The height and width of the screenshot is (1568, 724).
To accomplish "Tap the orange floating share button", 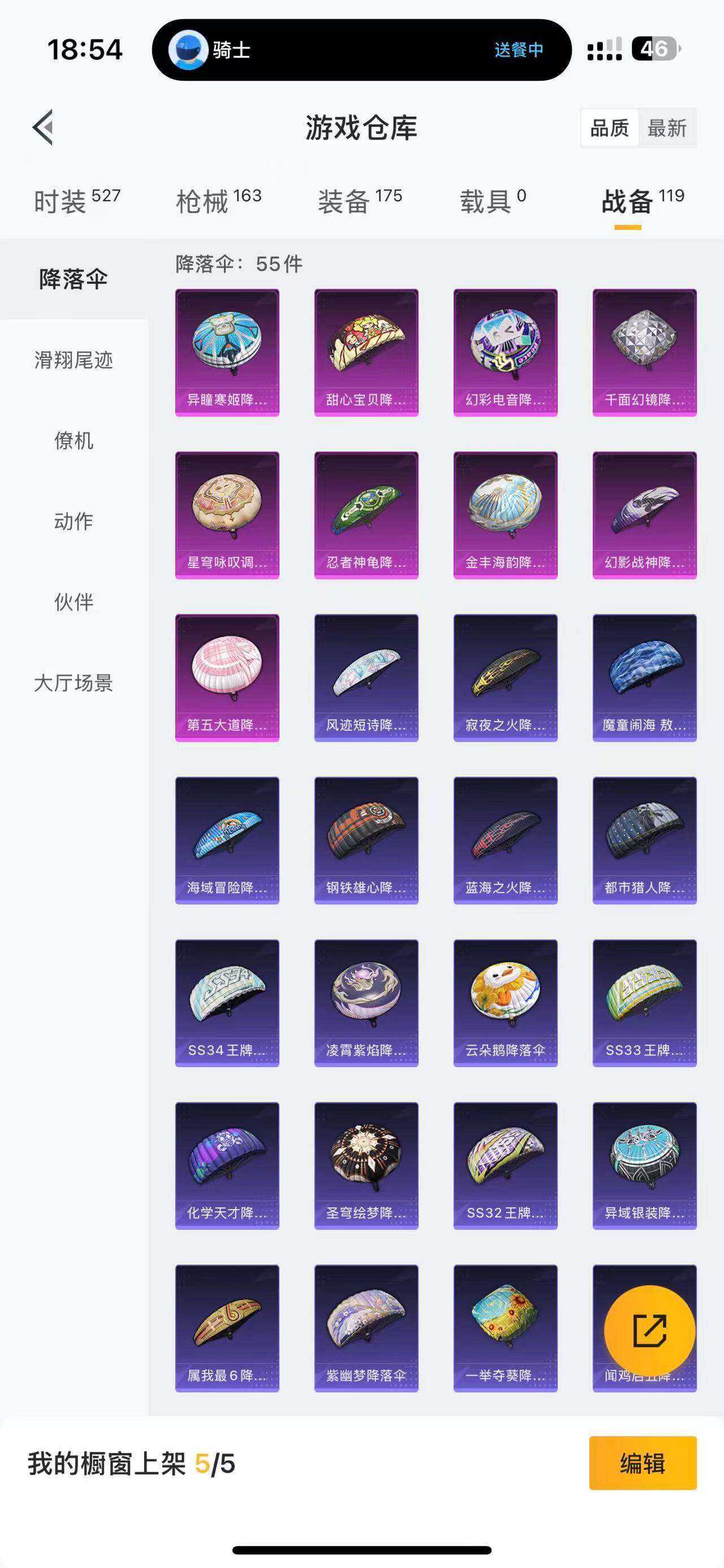I will click(x=649, y=1331).
